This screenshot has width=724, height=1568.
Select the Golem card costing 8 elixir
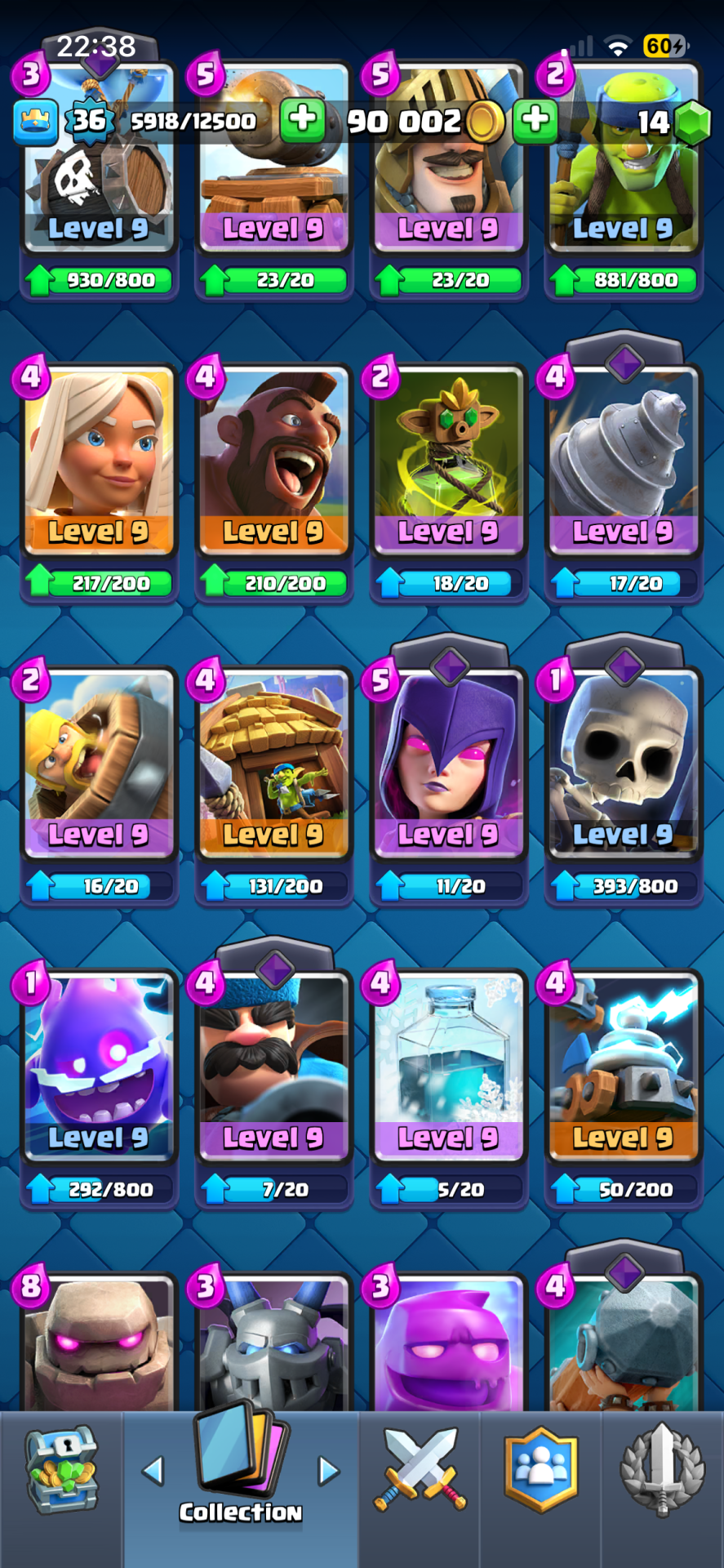coord(99,1347)
